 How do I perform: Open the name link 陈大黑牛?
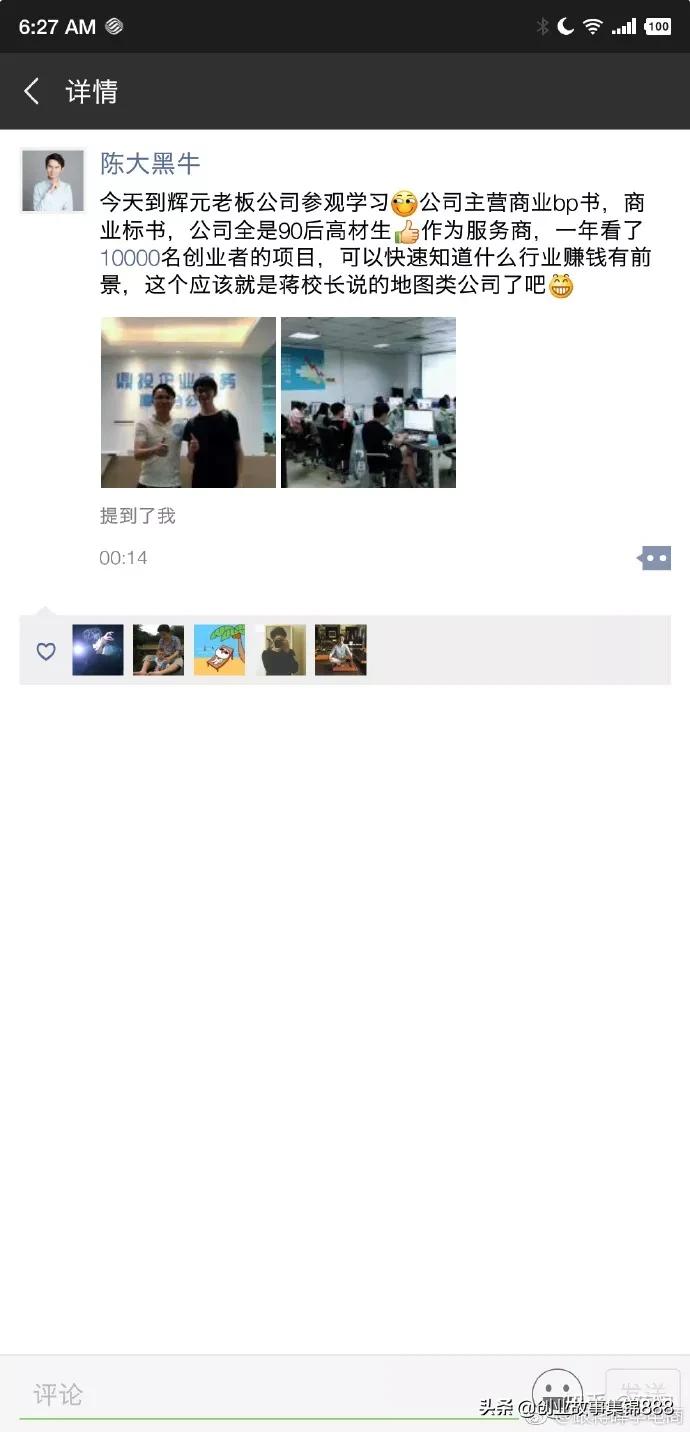tap(150, 163)
